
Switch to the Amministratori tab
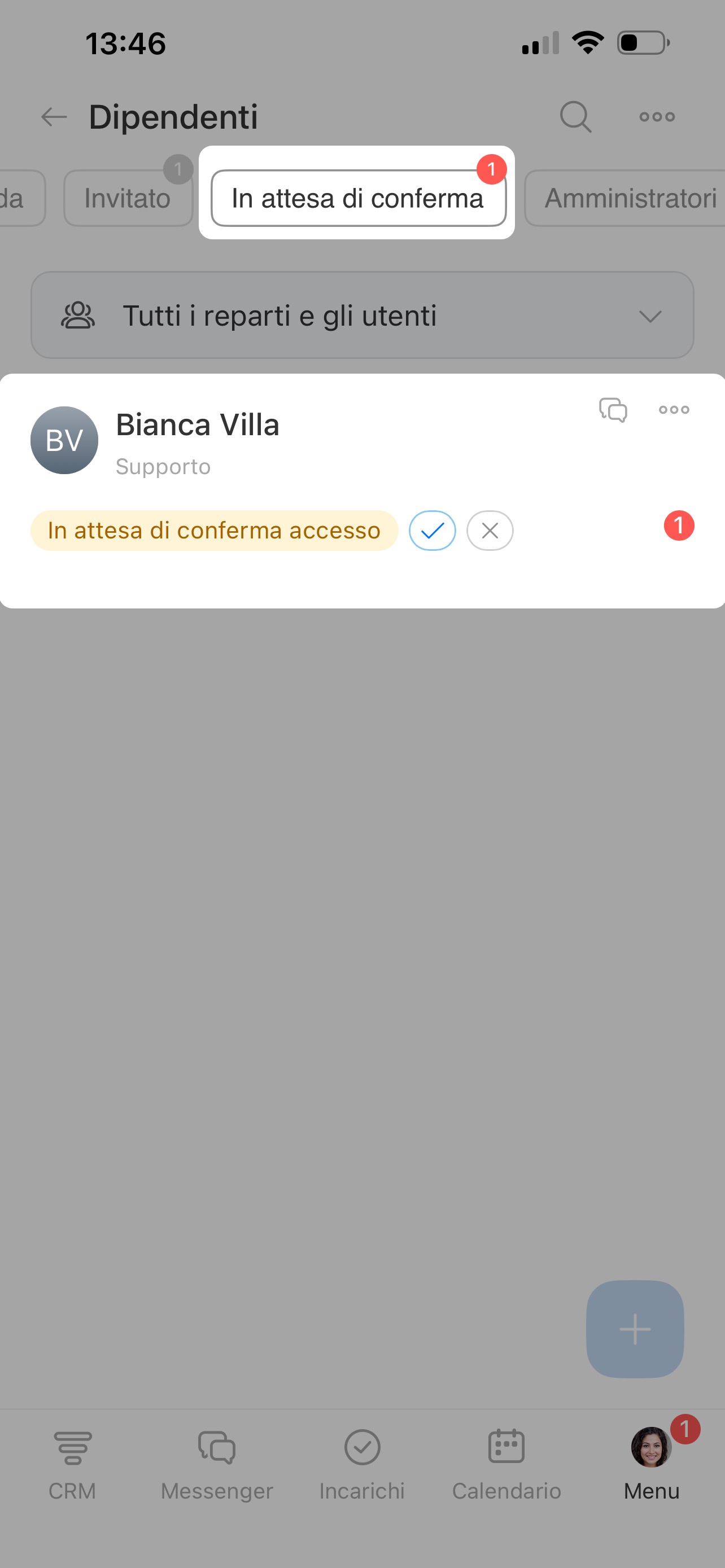coord(626,198)
